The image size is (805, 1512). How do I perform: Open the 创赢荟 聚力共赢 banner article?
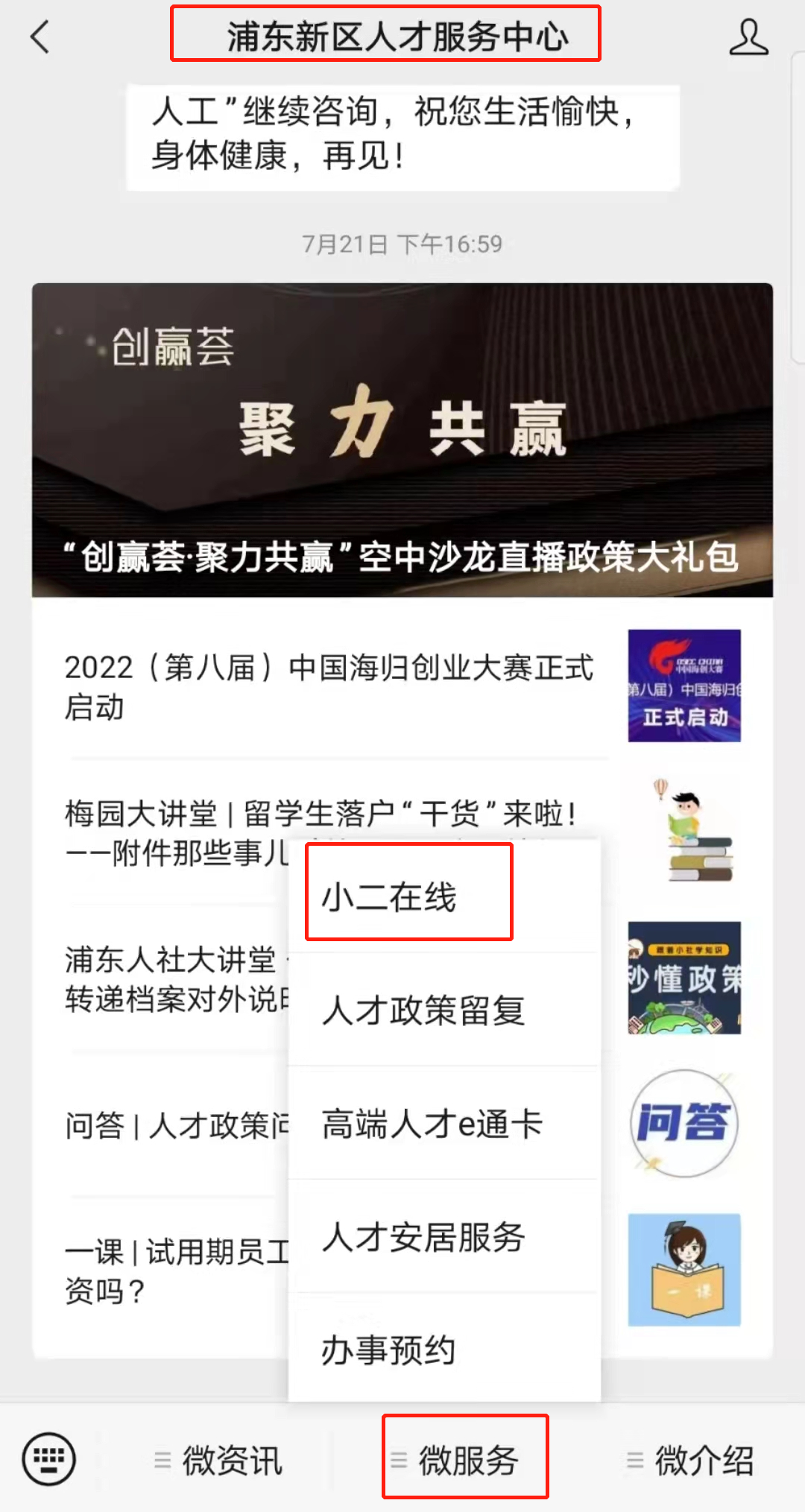pyautogui.click(x=402, y=440)
